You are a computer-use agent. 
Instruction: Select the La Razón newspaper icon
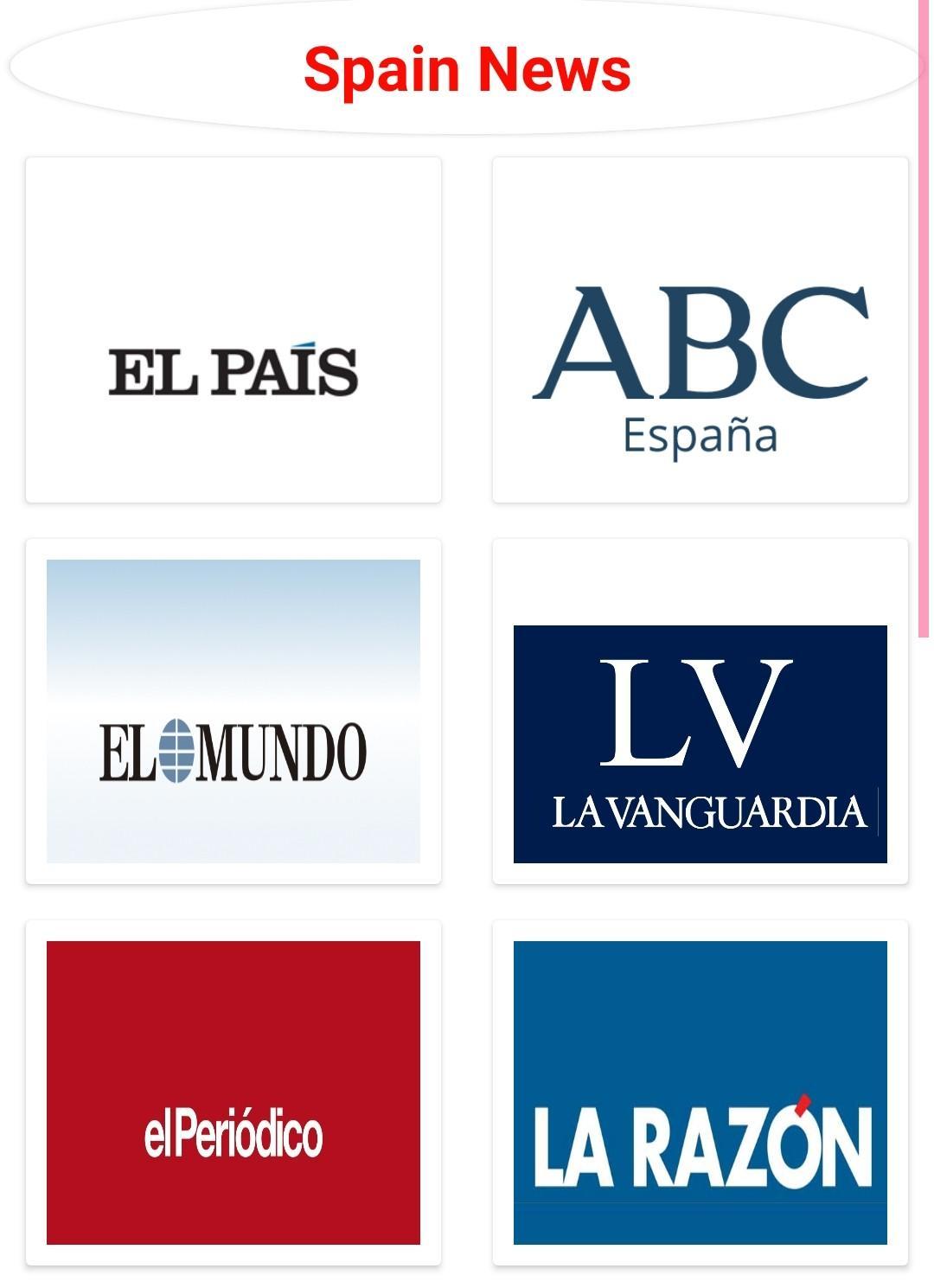(x=700, y=1099)
